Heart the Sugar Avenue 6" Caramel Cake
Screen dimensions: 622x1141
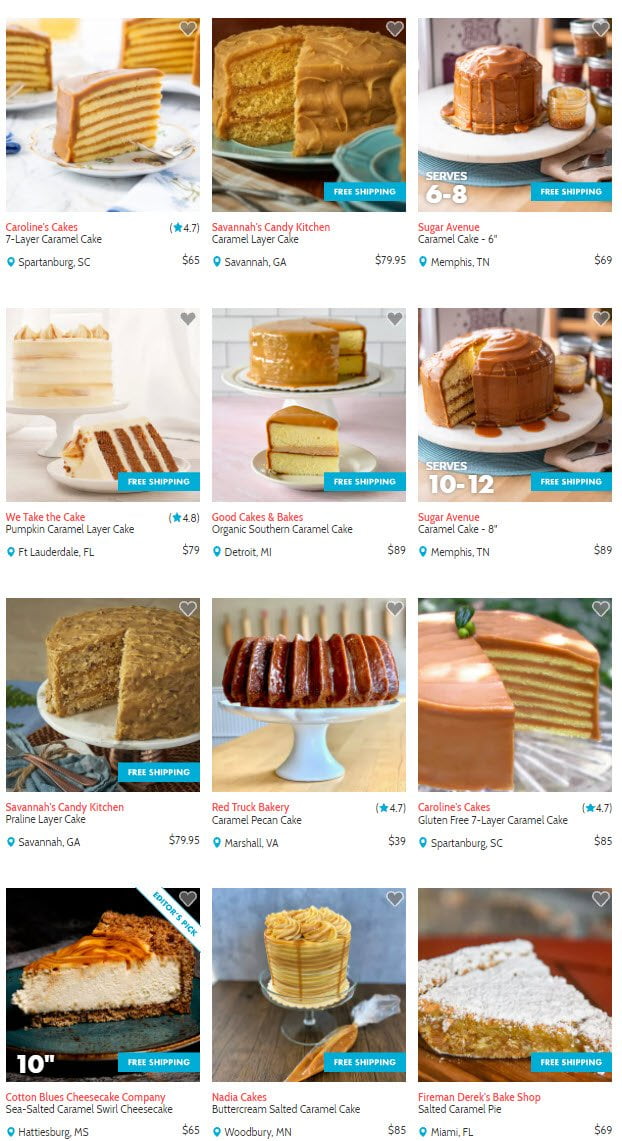click(x=600, y=29)
